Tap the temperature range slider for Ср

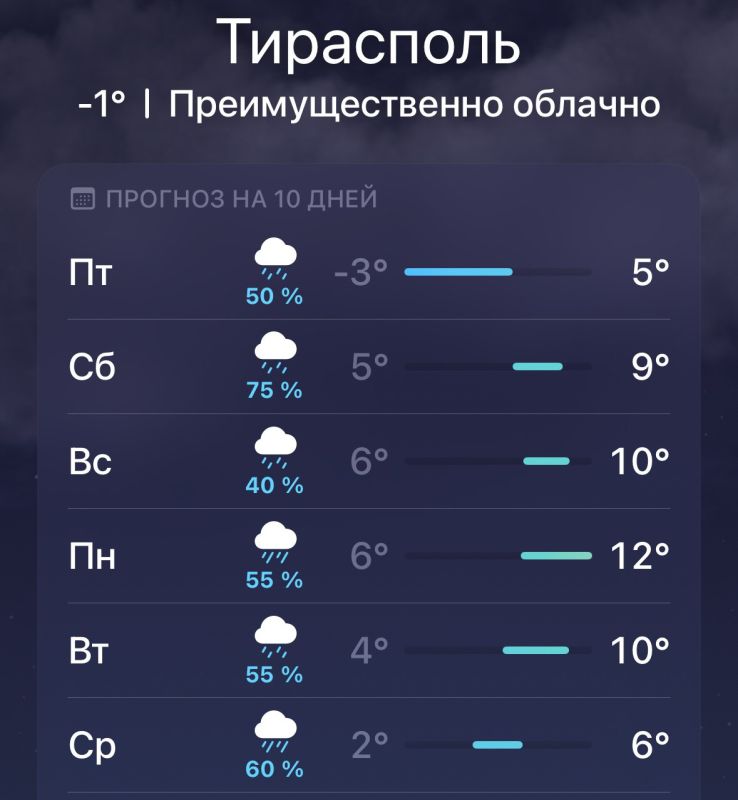tap(497, 743)
